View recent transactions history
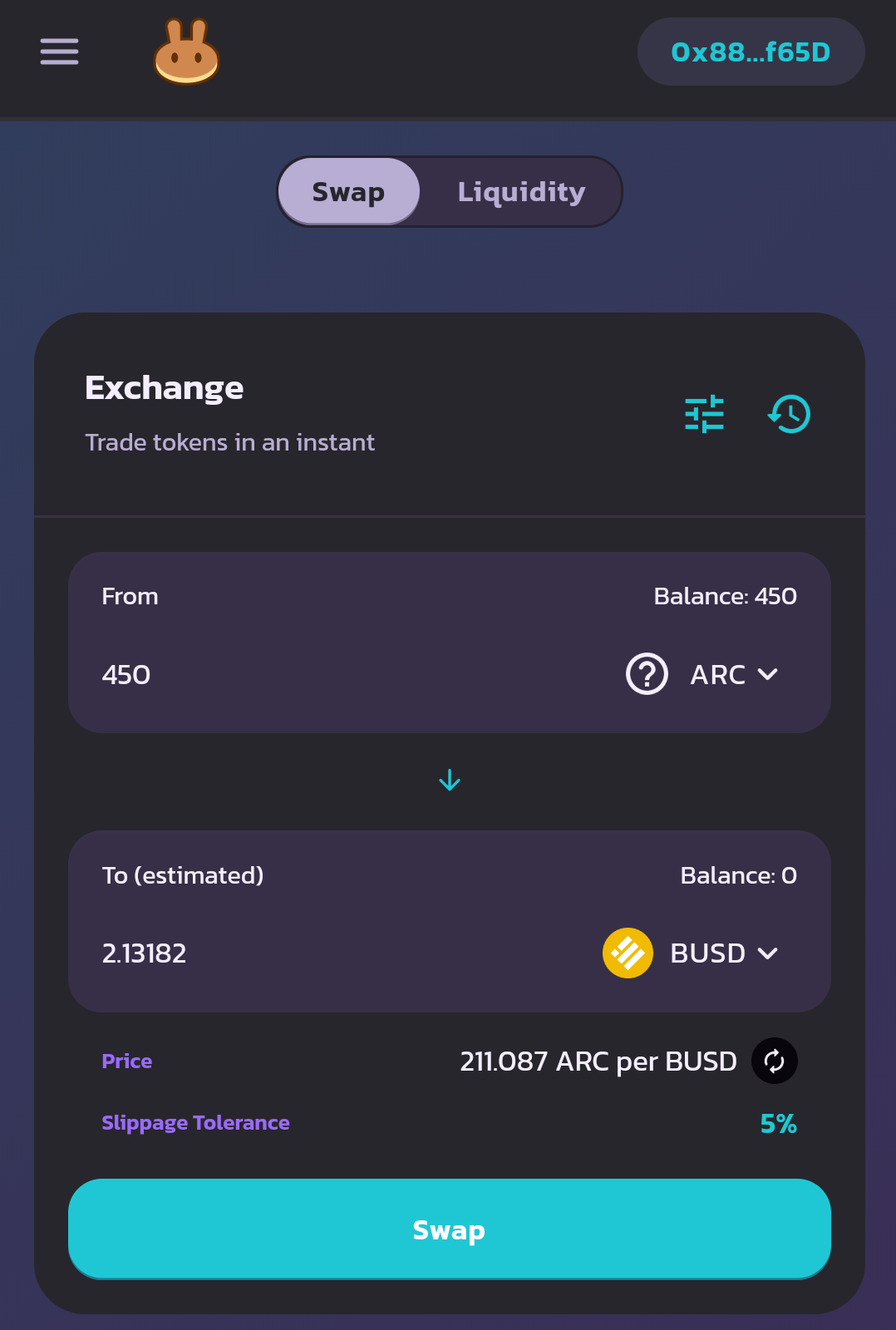Screen dimensions: 896x1330 point(789,414)
